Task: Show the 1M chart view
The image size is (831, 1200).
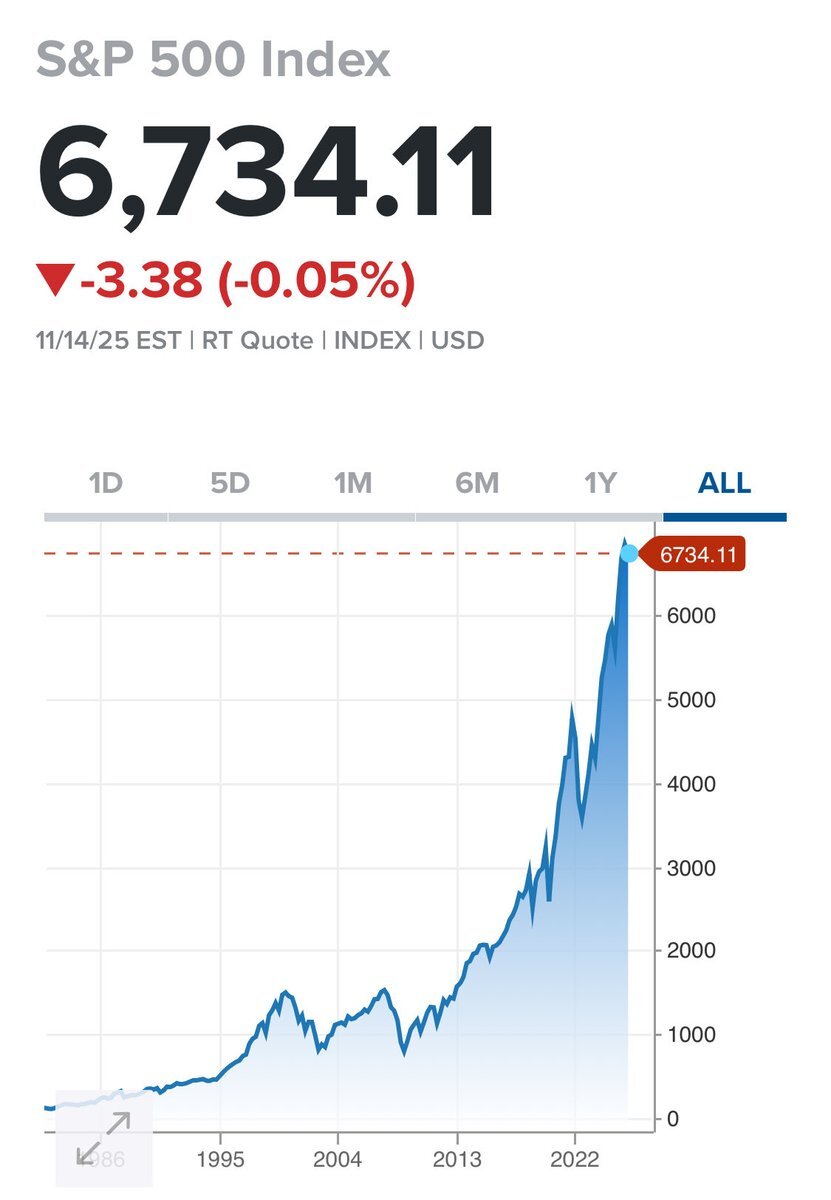Action: click(352, 484)
